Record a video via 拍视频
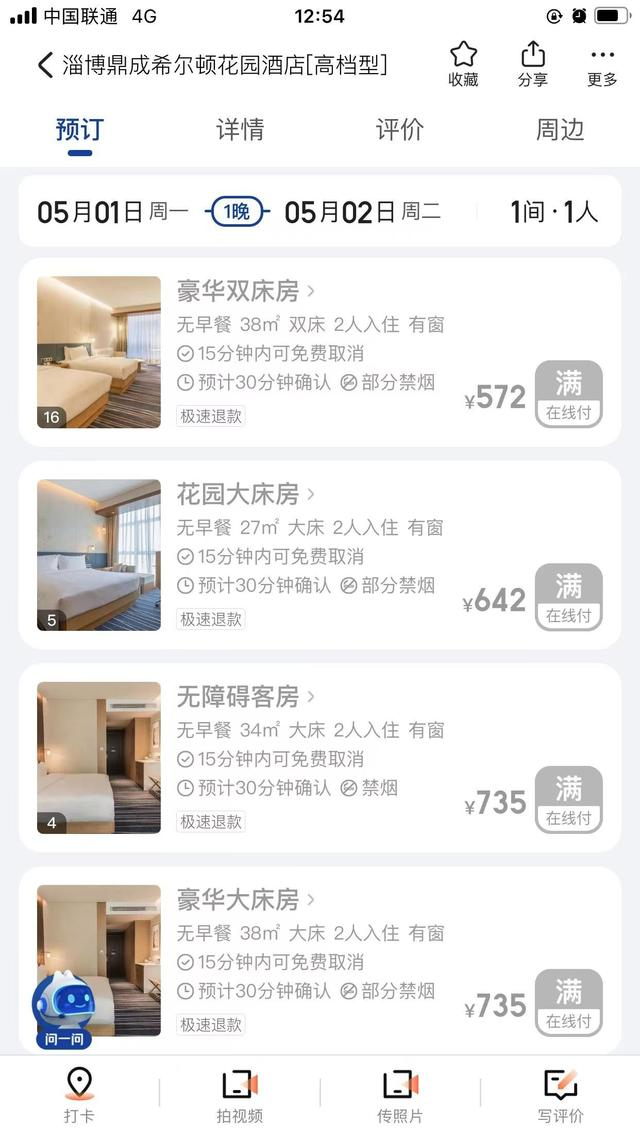The image size is (640, 1138). (240, 1095)
